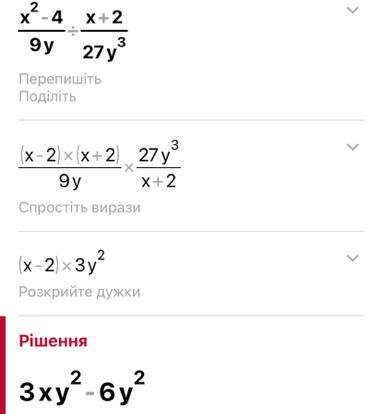
Task: Expand the Спростіть вирази step
Action: coord(353,147)
